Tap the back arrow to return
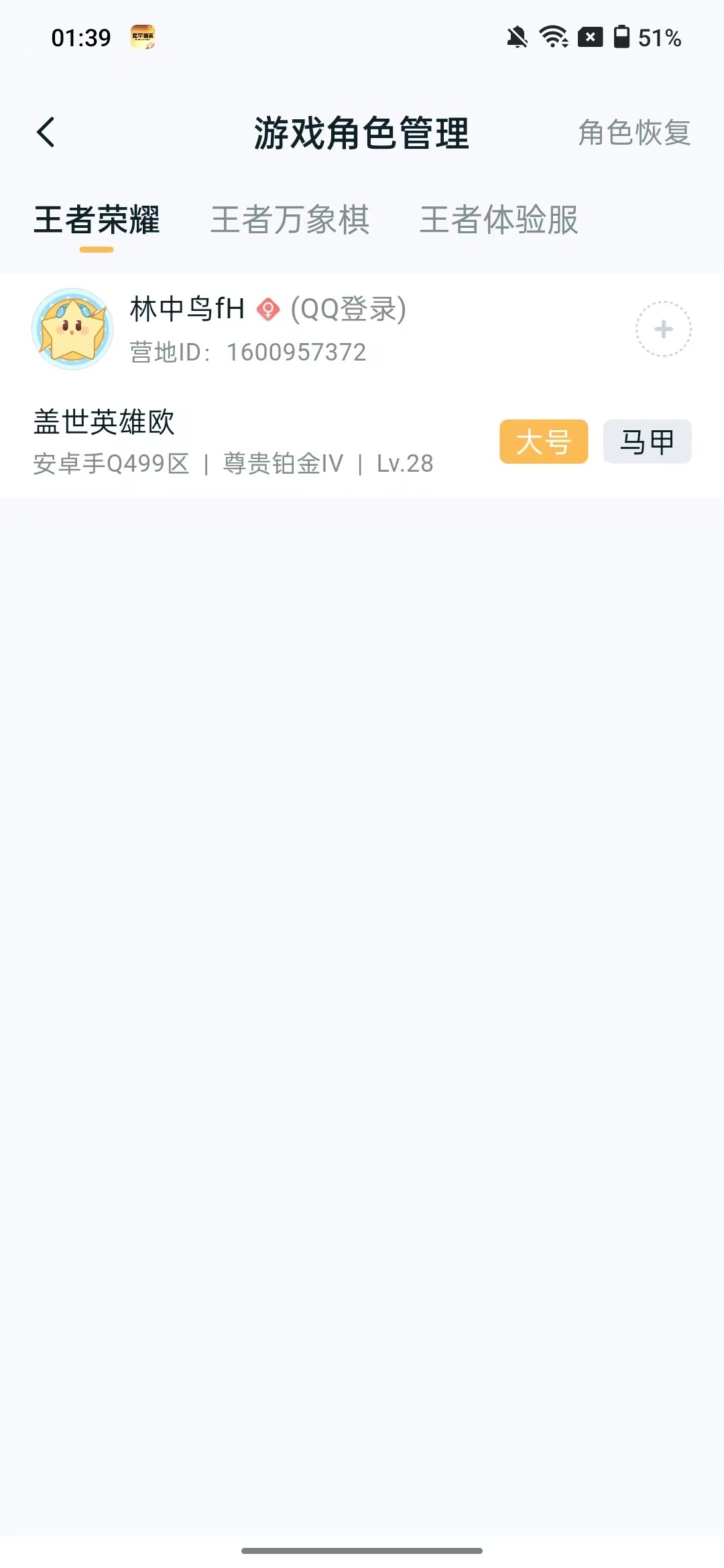 46,132
